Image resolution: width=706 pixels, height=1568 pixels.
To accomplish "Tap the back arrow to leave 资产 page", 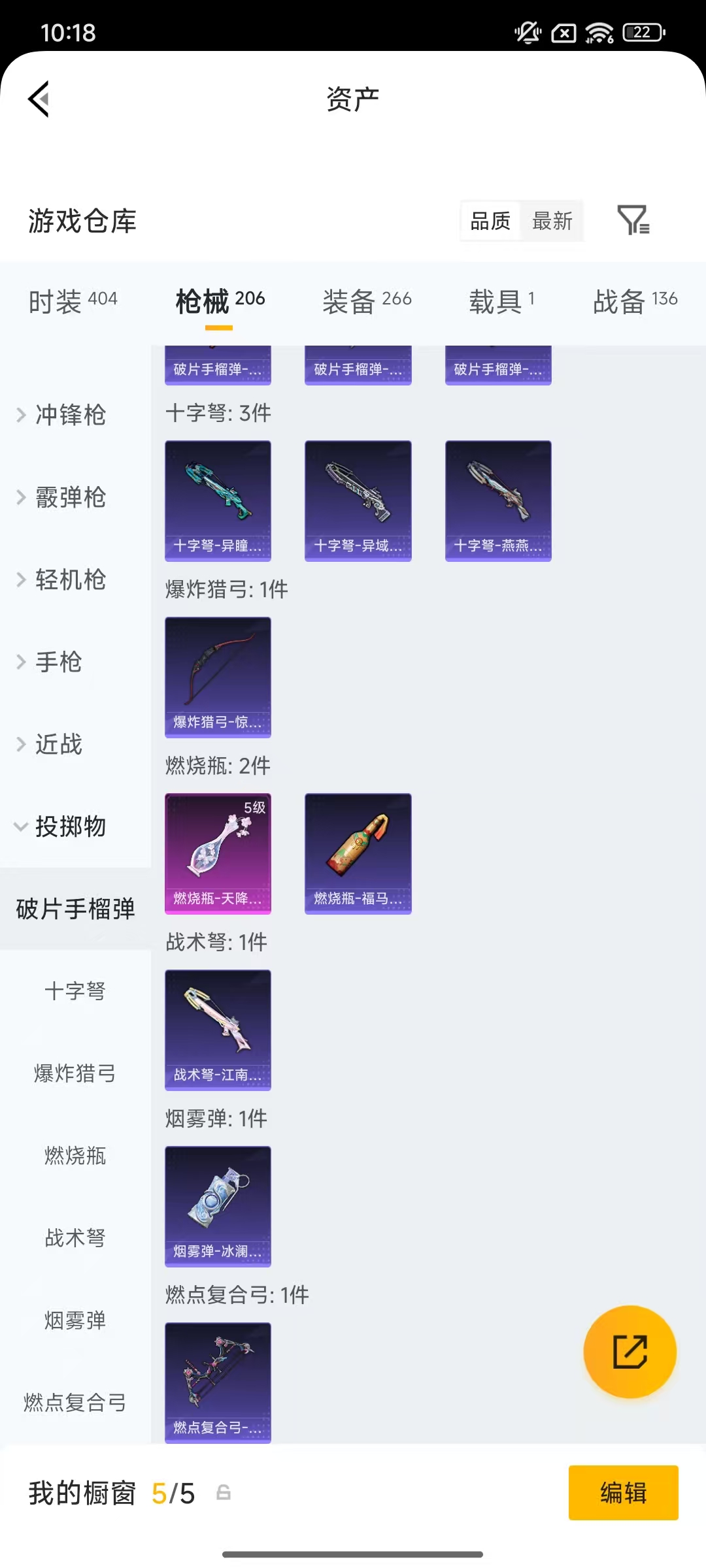I will tap(39, 99).
